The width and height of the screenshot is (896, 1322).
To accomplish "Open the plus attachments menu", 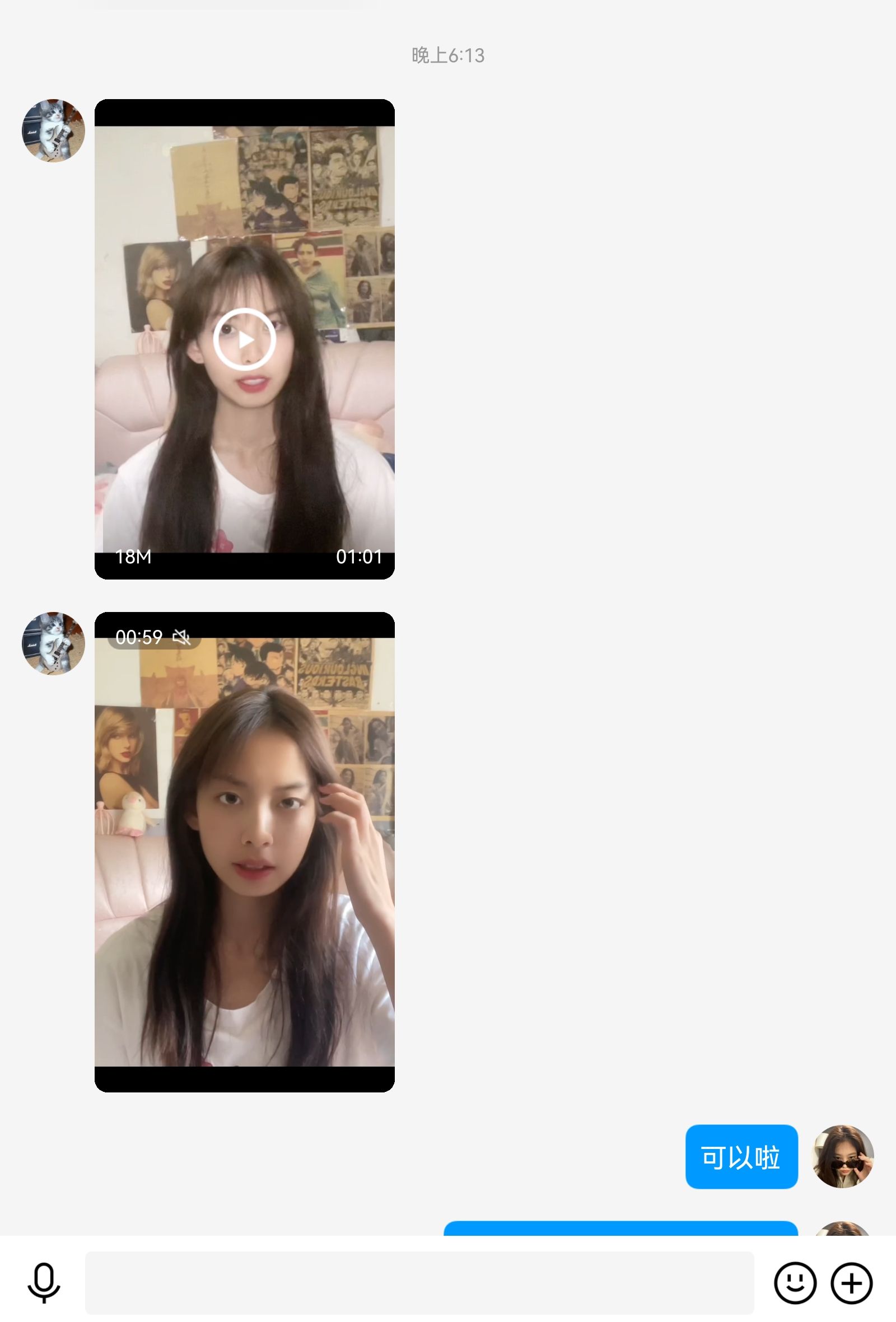I will [x=852, y=1283].
